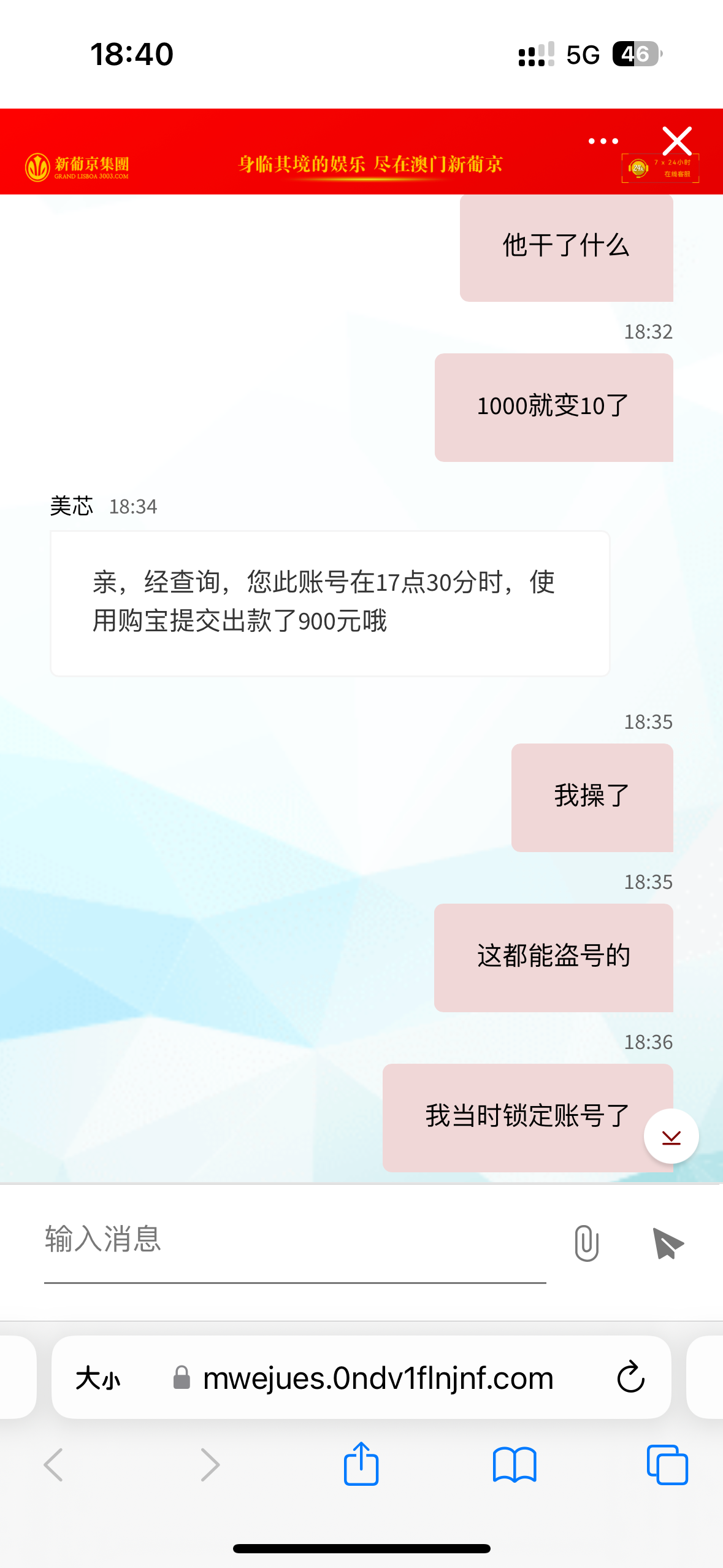This screenshot has height=1568, width=723.
Task: Open the 大小 page settings menu
Action: pos(98,1378)
